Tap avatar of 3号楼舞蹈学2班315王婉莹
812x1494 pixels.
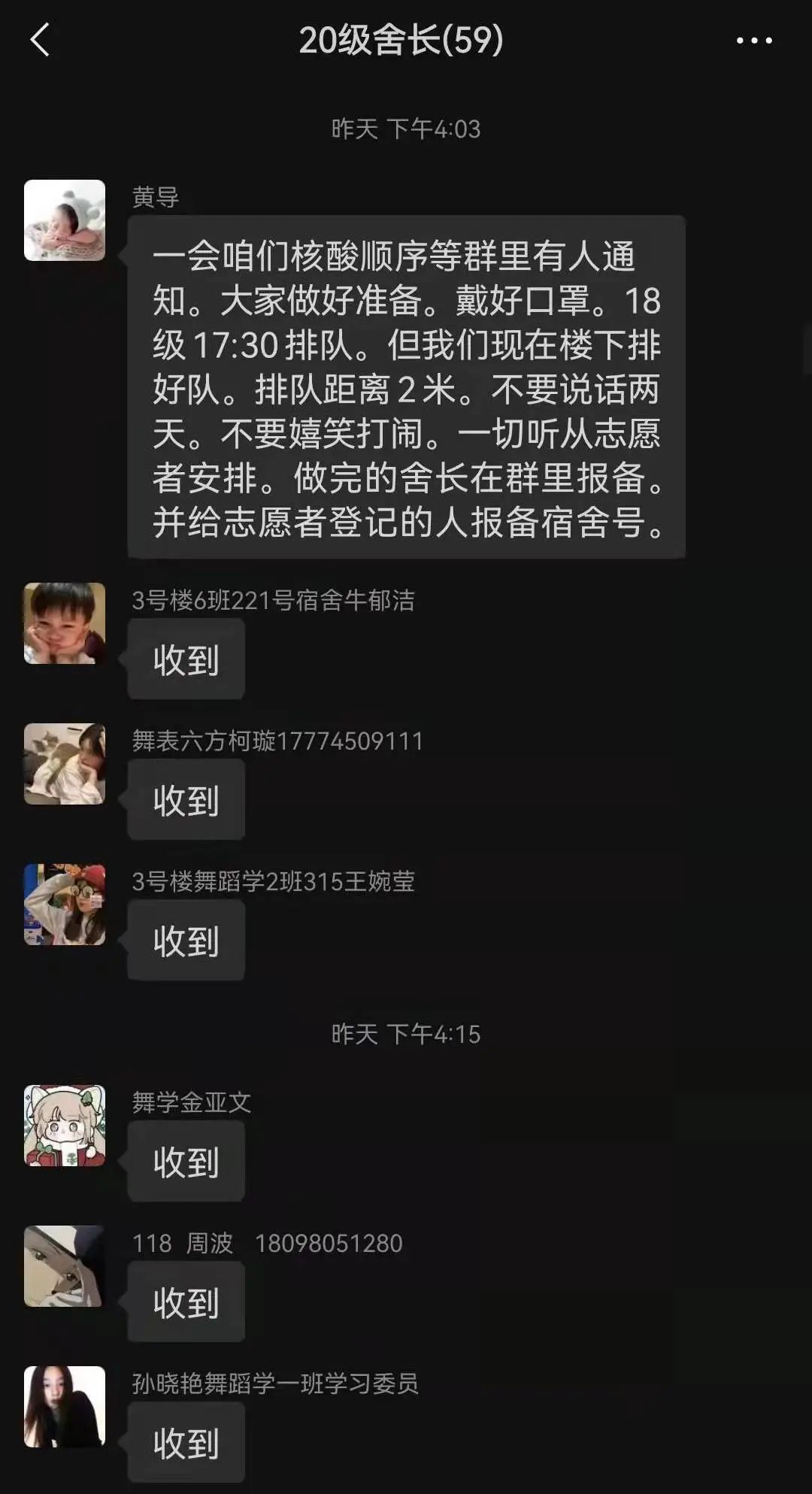[65, 905]
